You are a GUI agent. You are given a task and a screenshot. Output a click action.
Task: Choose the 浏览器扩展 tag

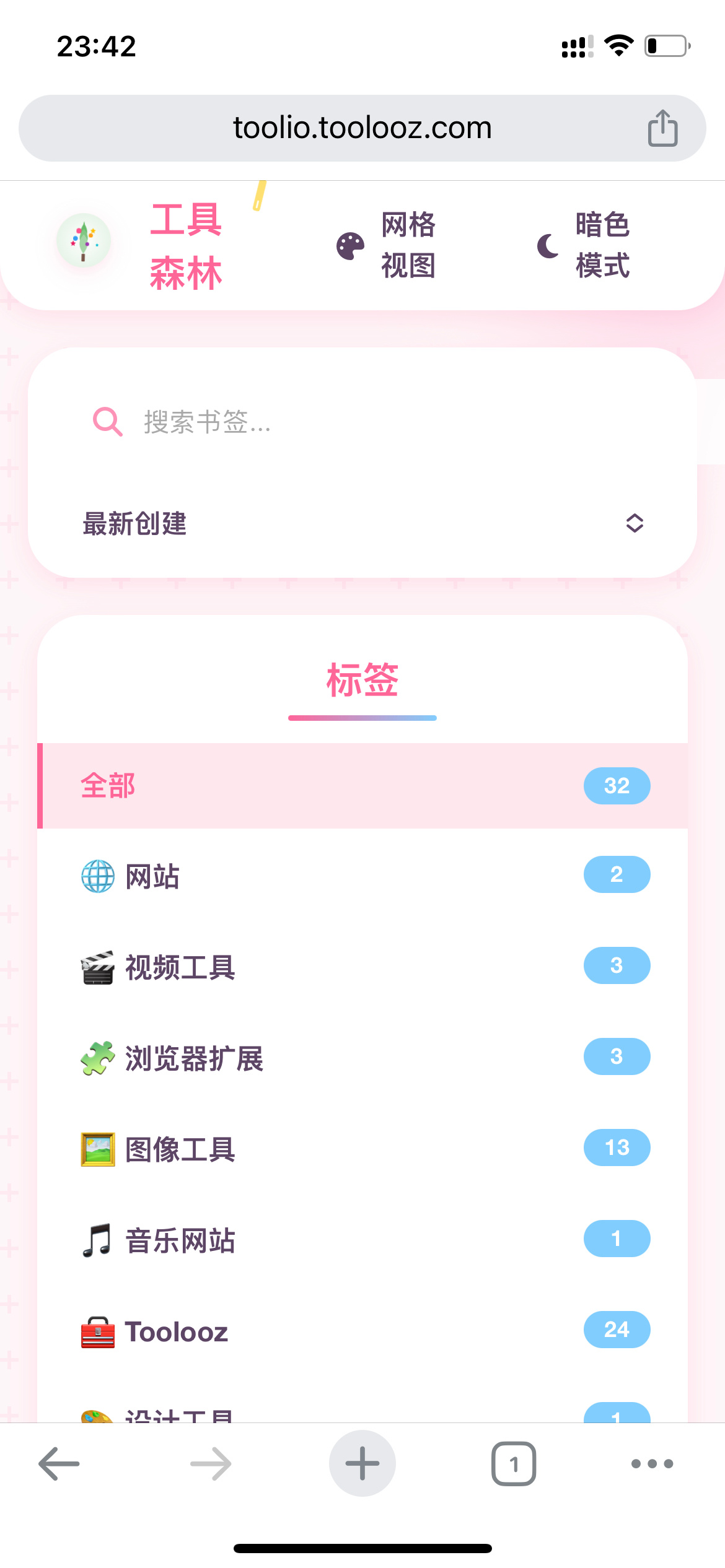[x=362, y=1058]
